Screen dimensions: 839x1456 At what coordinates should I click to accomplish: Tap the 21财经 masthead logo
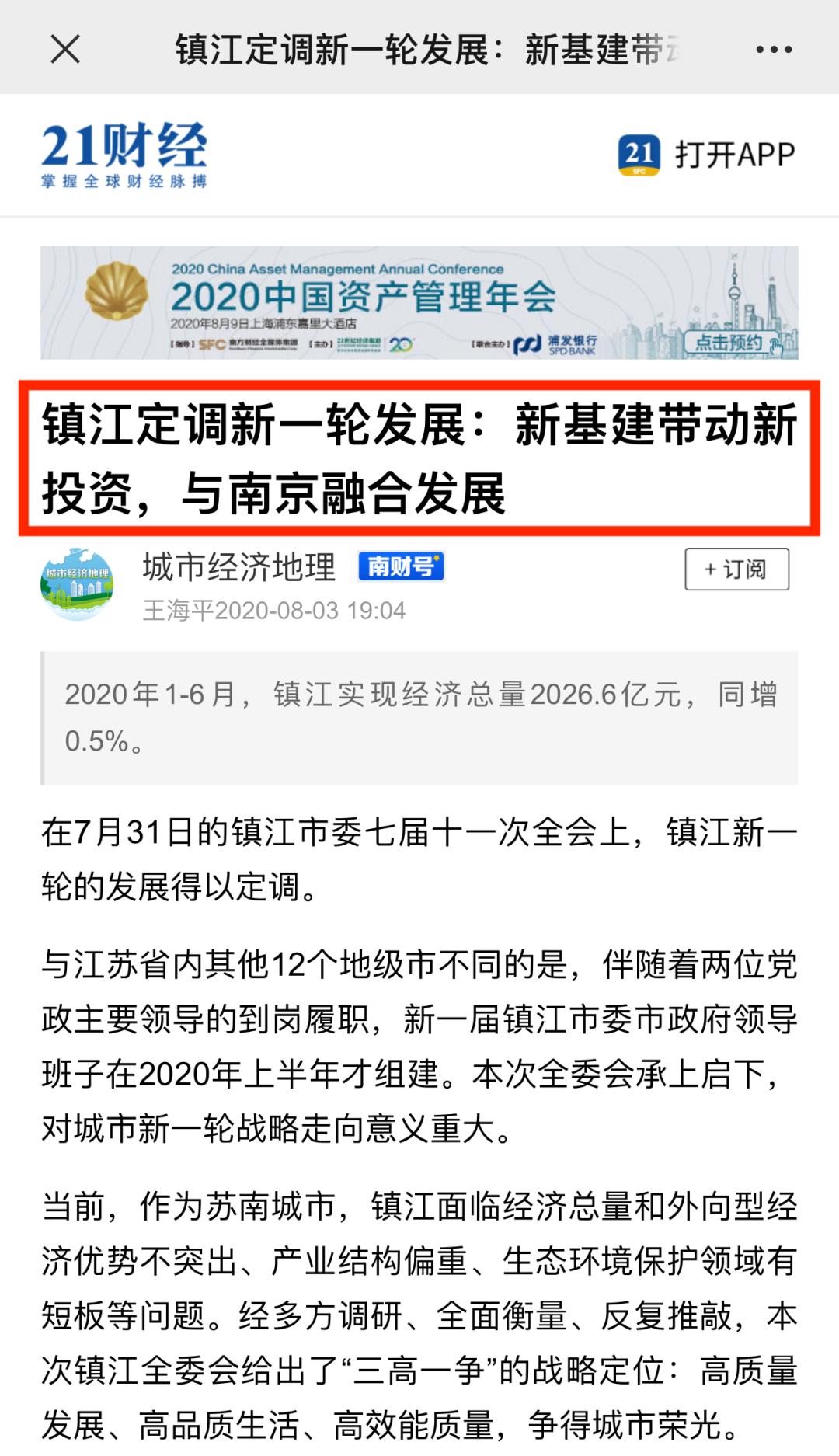tap(124, 152)
